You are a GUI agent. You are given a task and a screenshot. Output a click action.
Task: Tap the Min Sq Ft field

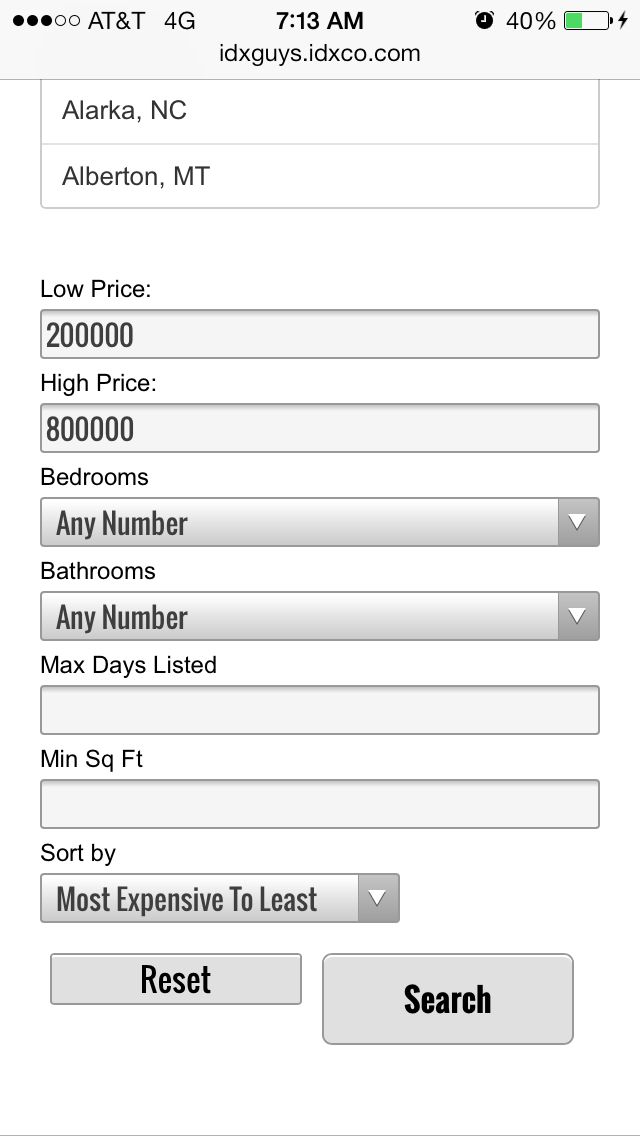click(x=320, y=804)
